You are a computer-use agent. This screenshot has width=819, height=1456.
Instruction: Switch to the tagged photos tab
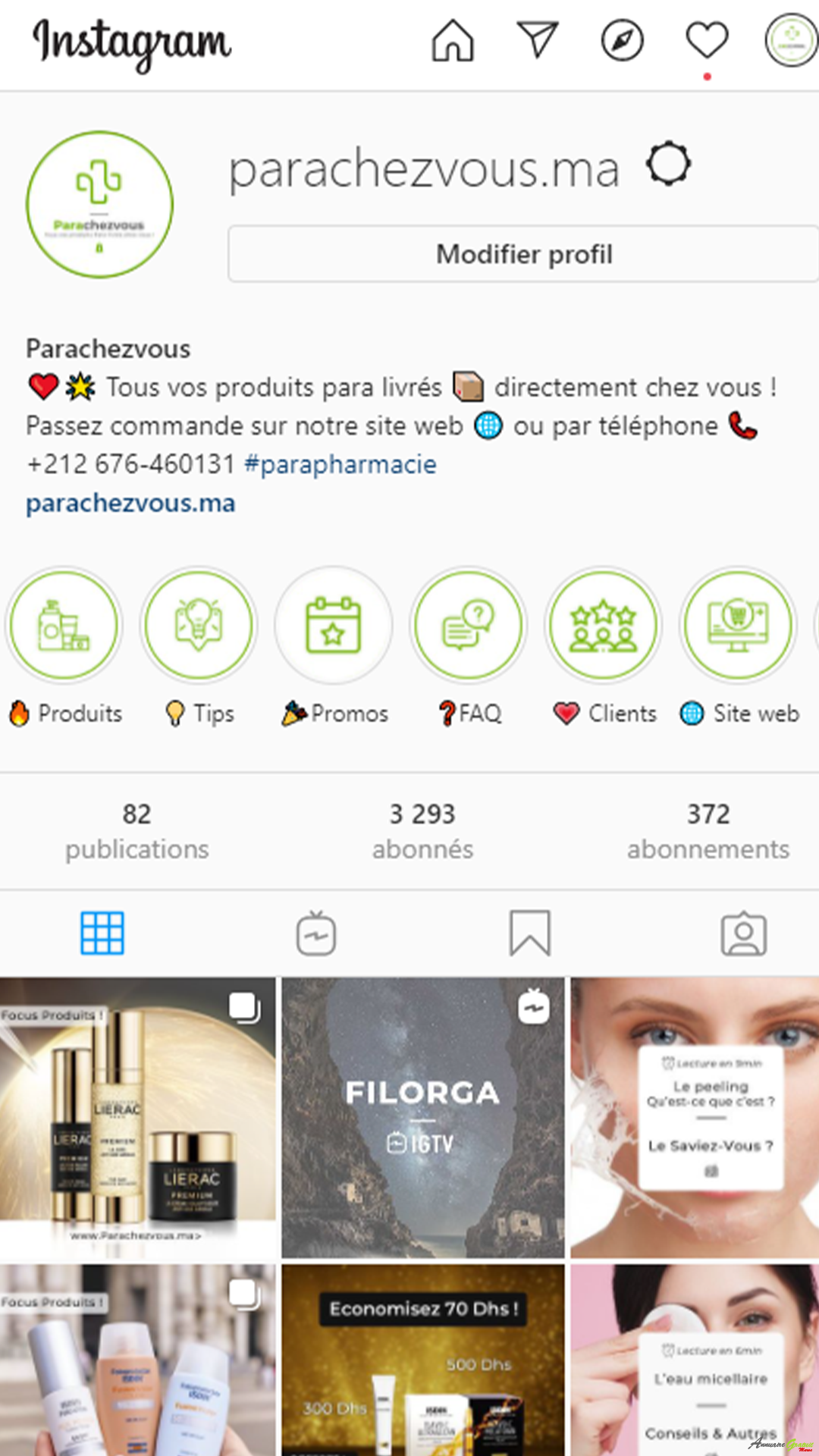[x=744, y=934]
